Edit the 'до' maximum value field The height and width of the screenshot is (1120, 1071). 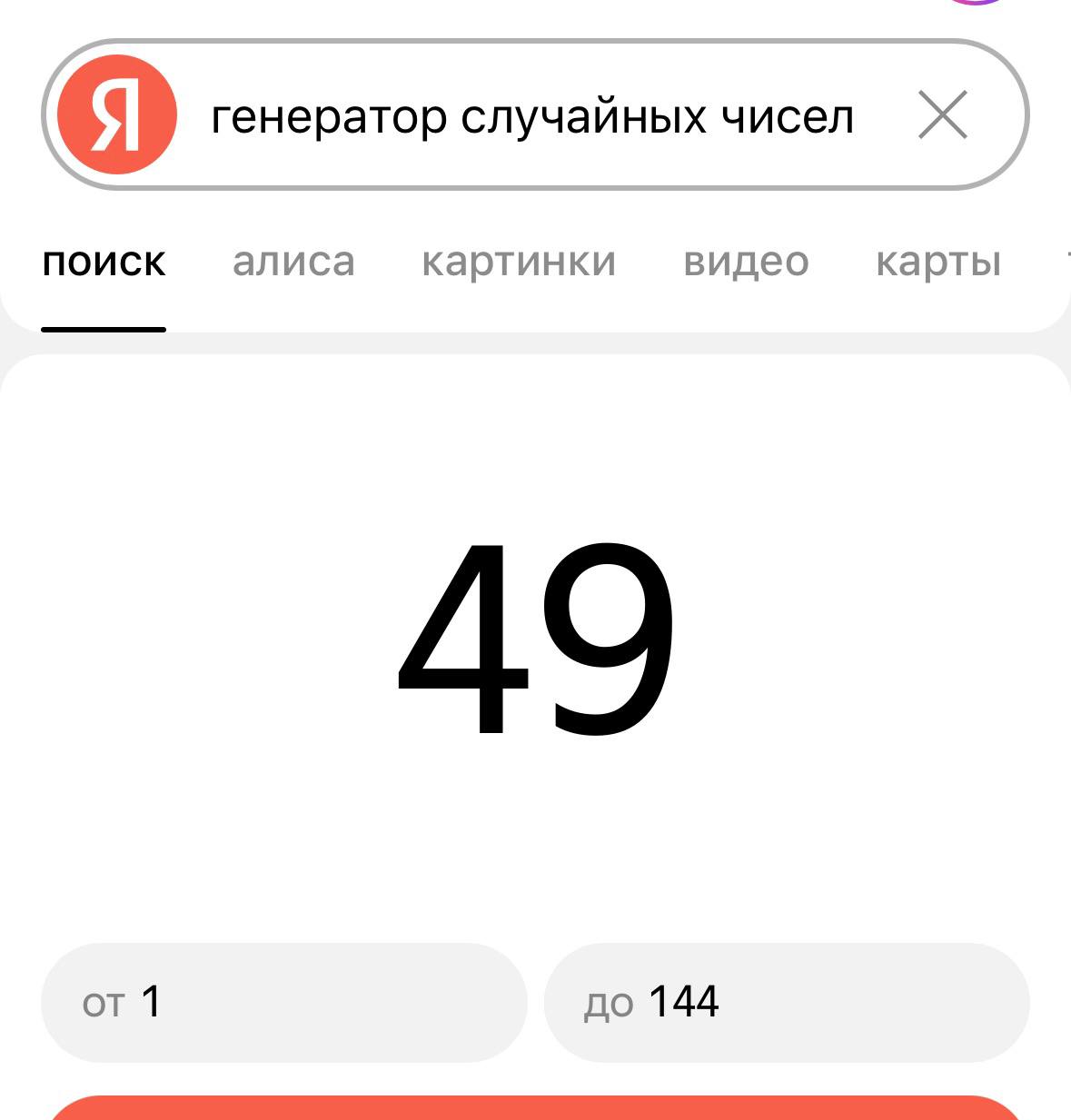tap(786, 1002)
